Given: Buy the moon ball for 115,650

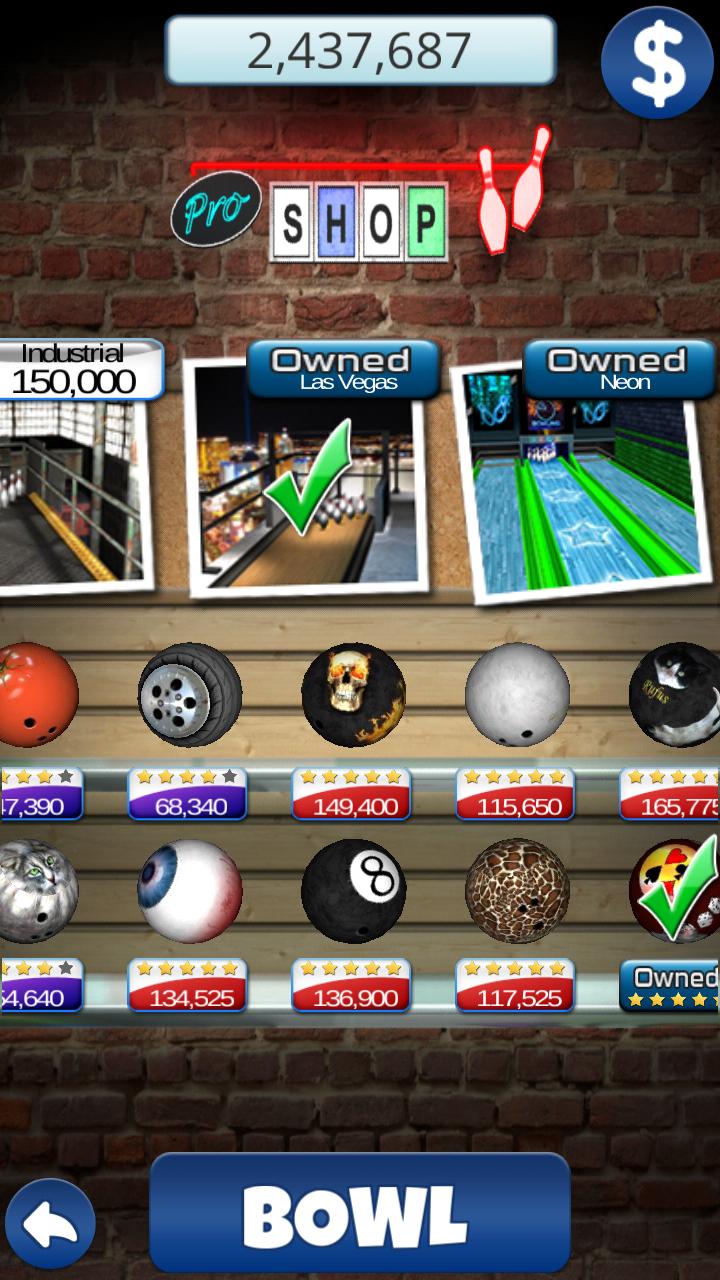Looking at the screenshot, I should [516, 795].
